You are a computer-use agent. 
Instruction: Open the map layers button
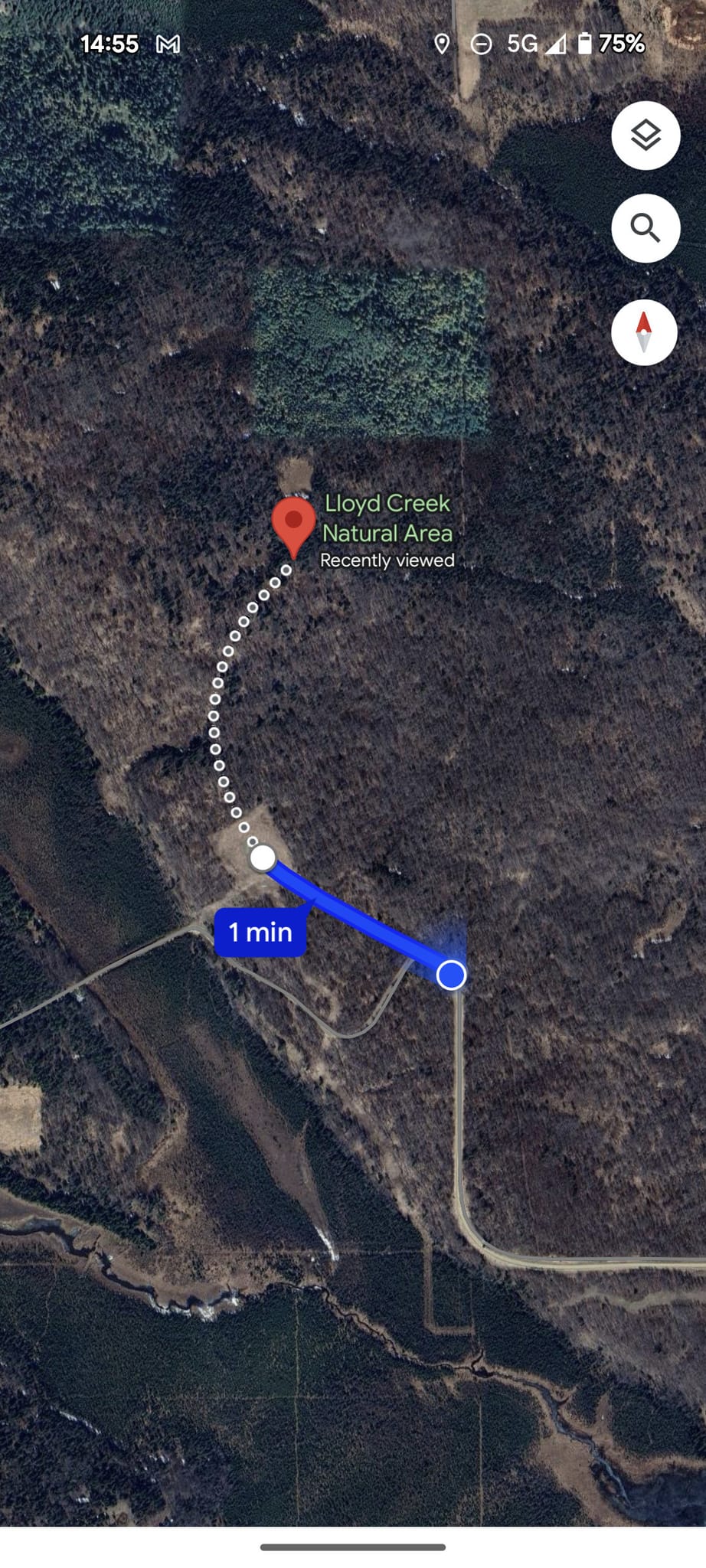click(x=646, y=136)
